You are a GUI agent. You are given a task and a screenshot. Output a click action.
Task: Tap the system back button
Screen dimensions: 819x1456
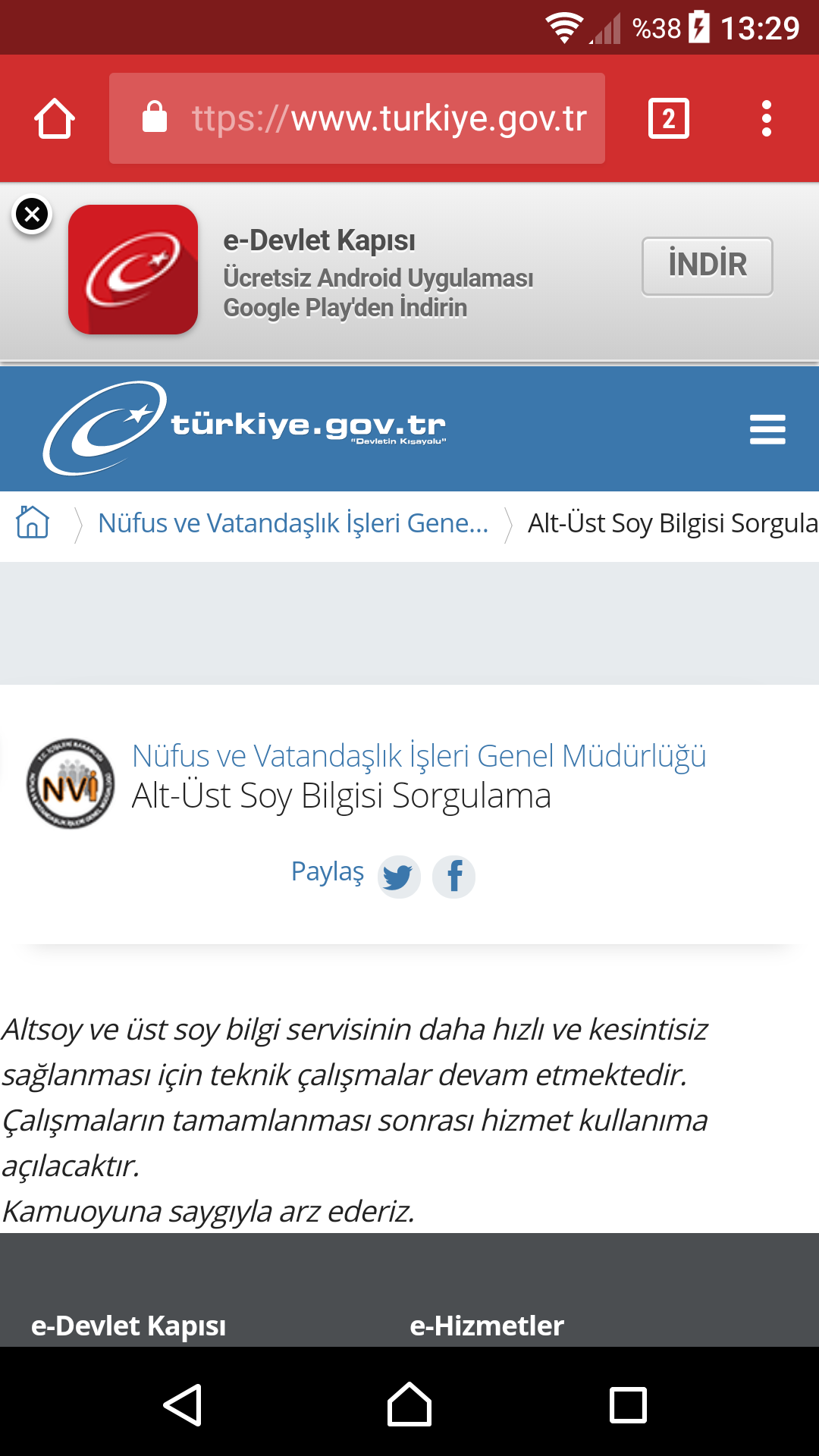(x=183, y=1404)
